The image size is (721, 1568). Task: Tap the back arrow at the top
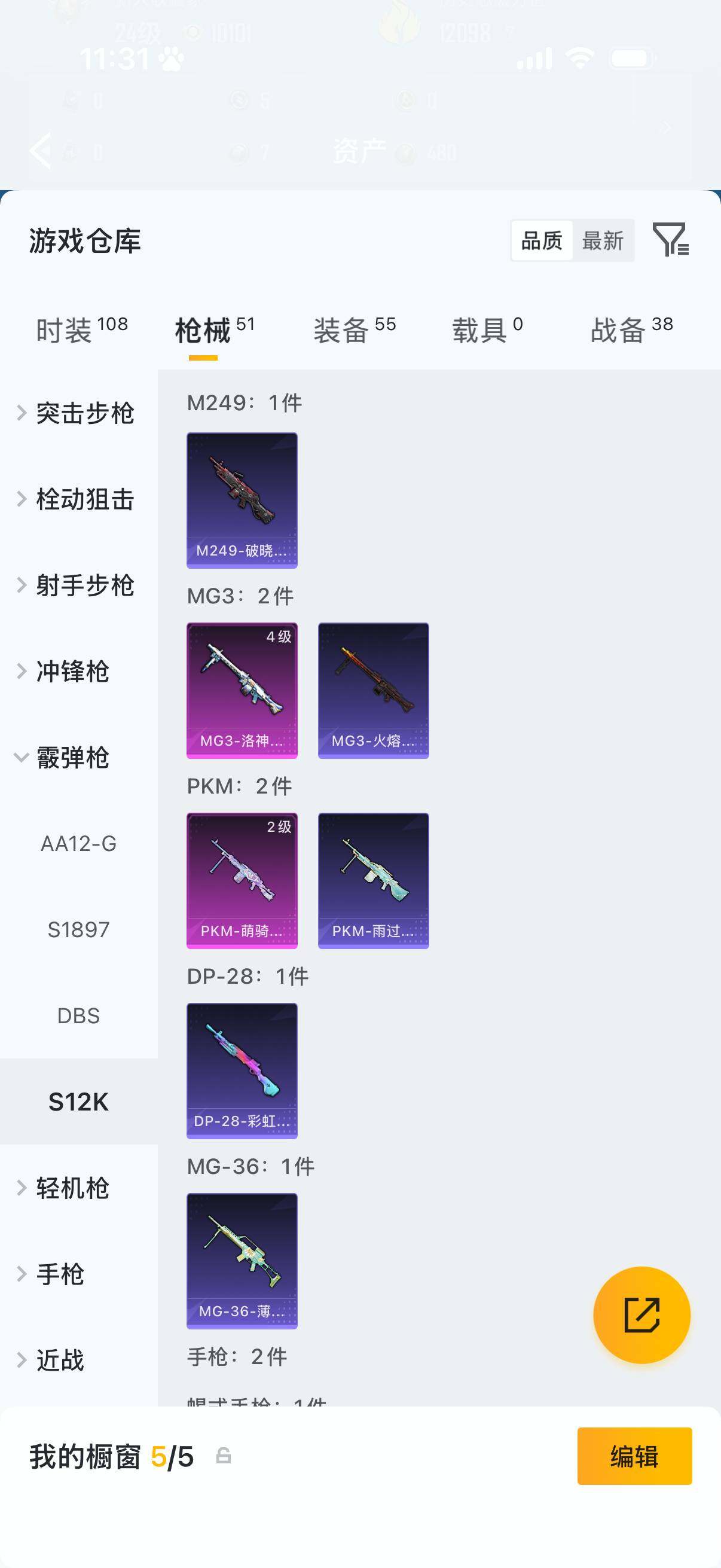[40, 150]
